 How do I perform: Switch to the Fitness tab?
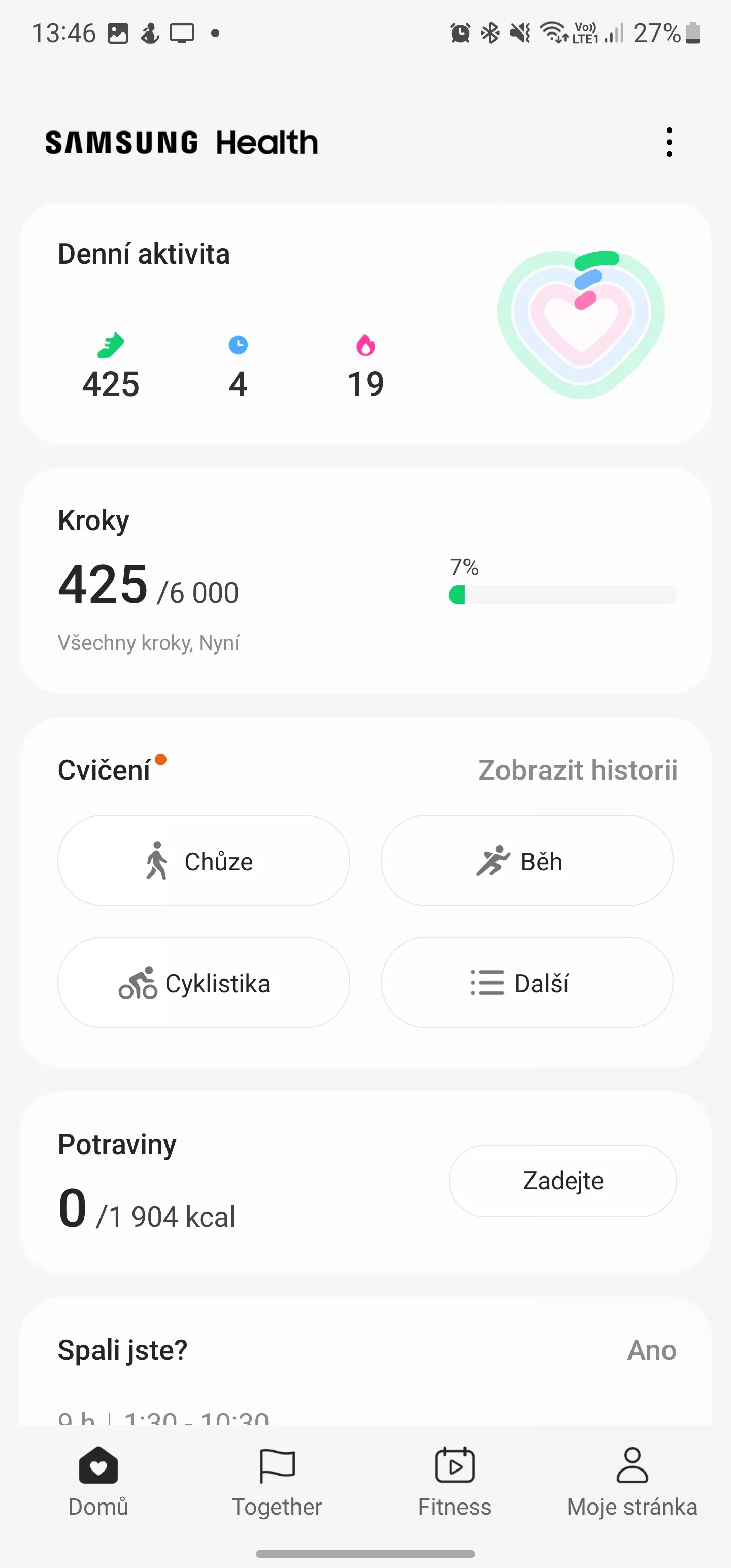pyautogui.click(x=455, y=1482)
